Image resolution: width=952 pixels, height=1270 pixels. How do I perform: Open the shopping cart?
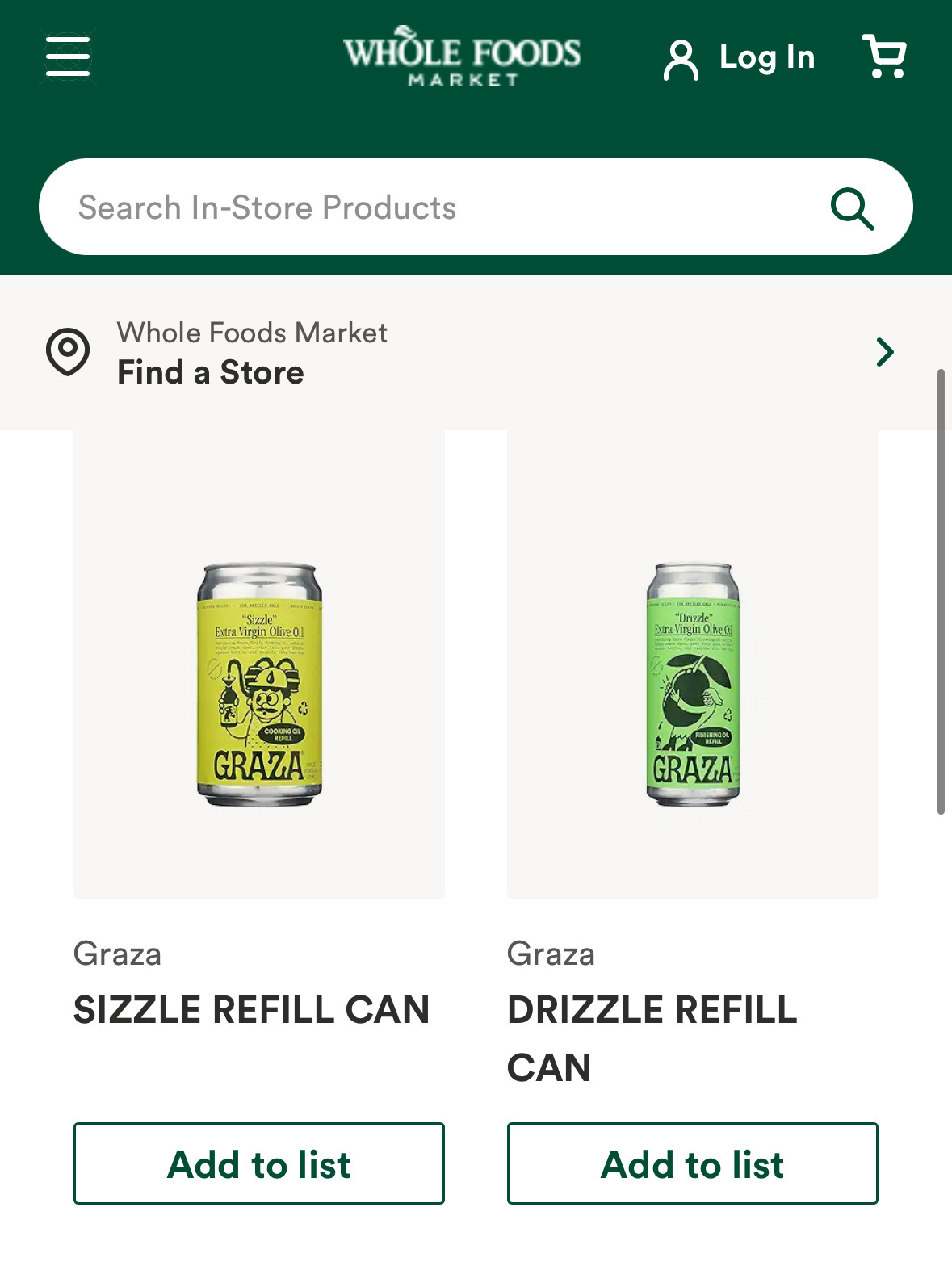884,57
